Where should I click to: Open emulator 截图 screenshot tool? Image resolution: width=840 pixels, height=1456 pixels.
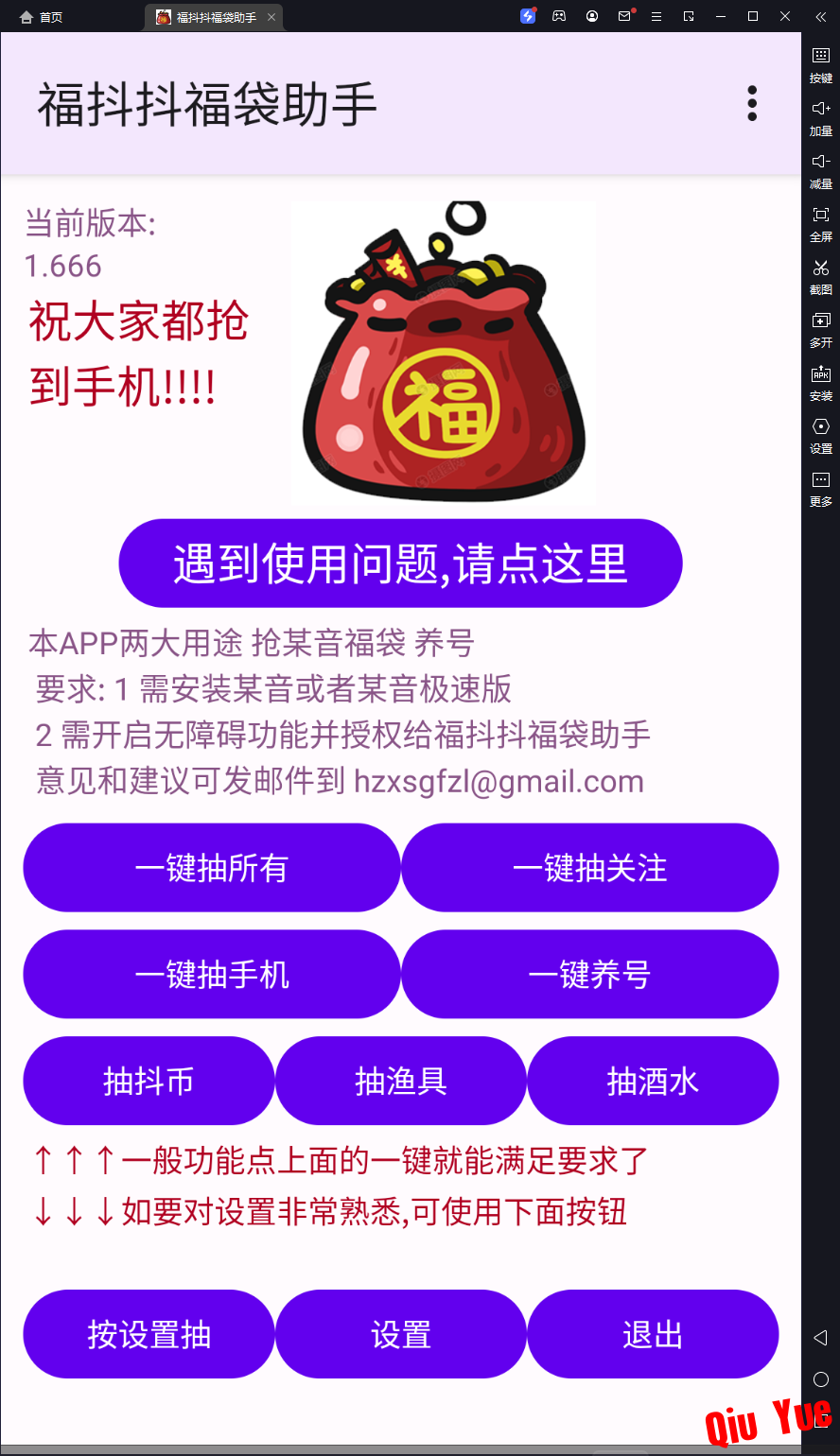[x=820, y=276]
